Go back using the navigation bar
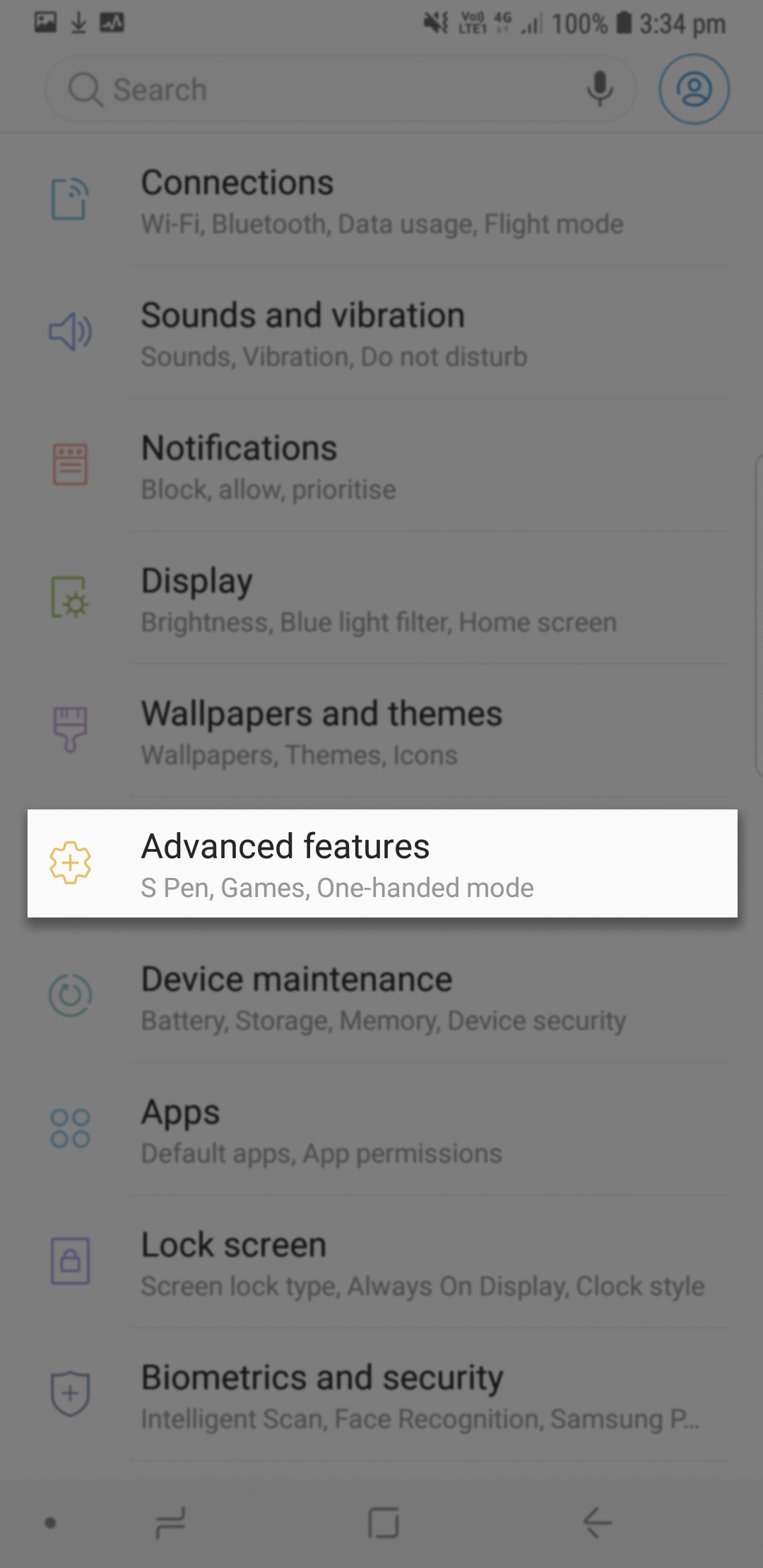The width and height of the screenshot is (763, 1568). click(597, 1522)
